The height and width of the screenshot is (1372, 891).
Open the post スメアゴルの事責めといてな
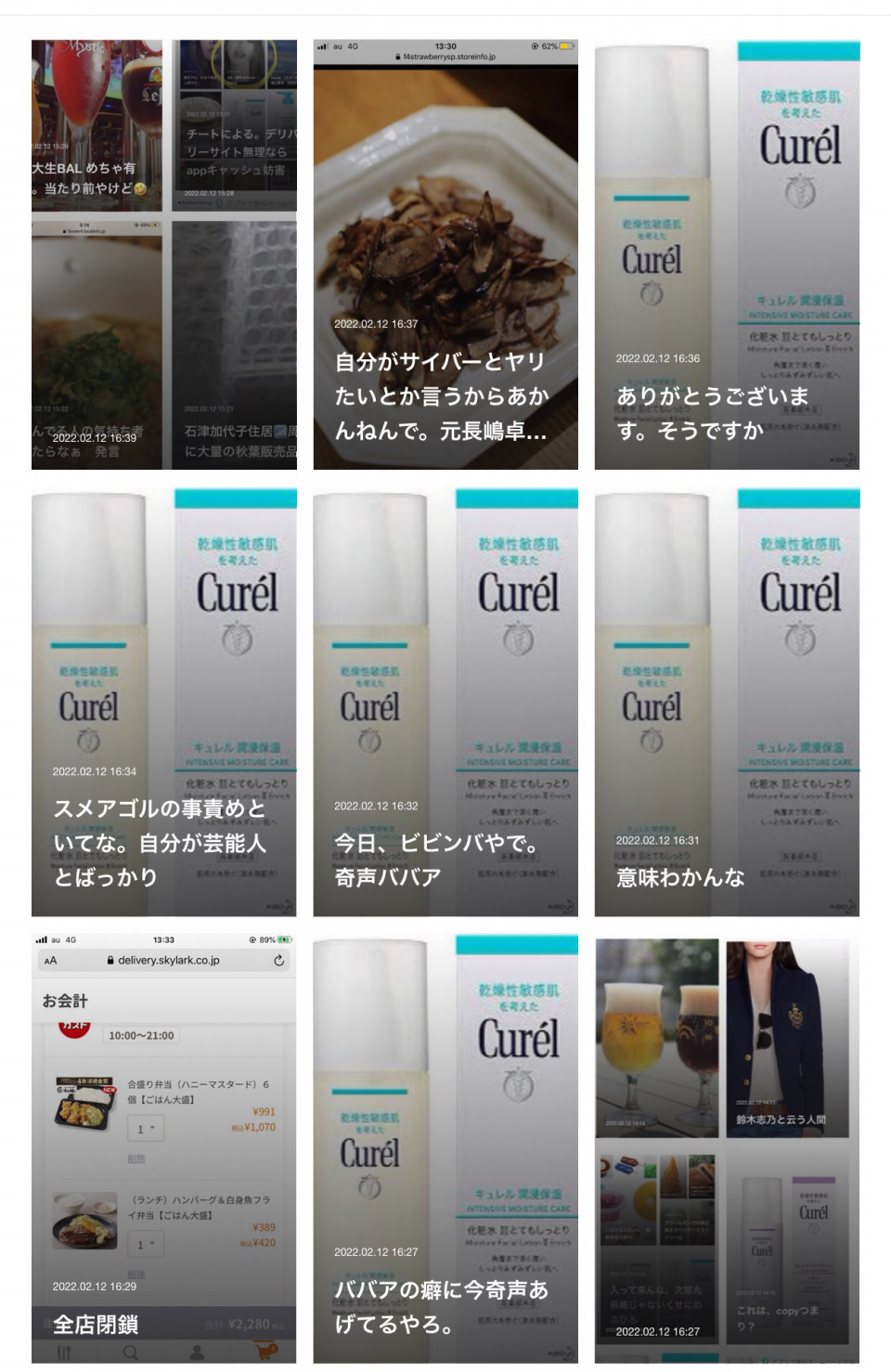(x=164, y=702)
